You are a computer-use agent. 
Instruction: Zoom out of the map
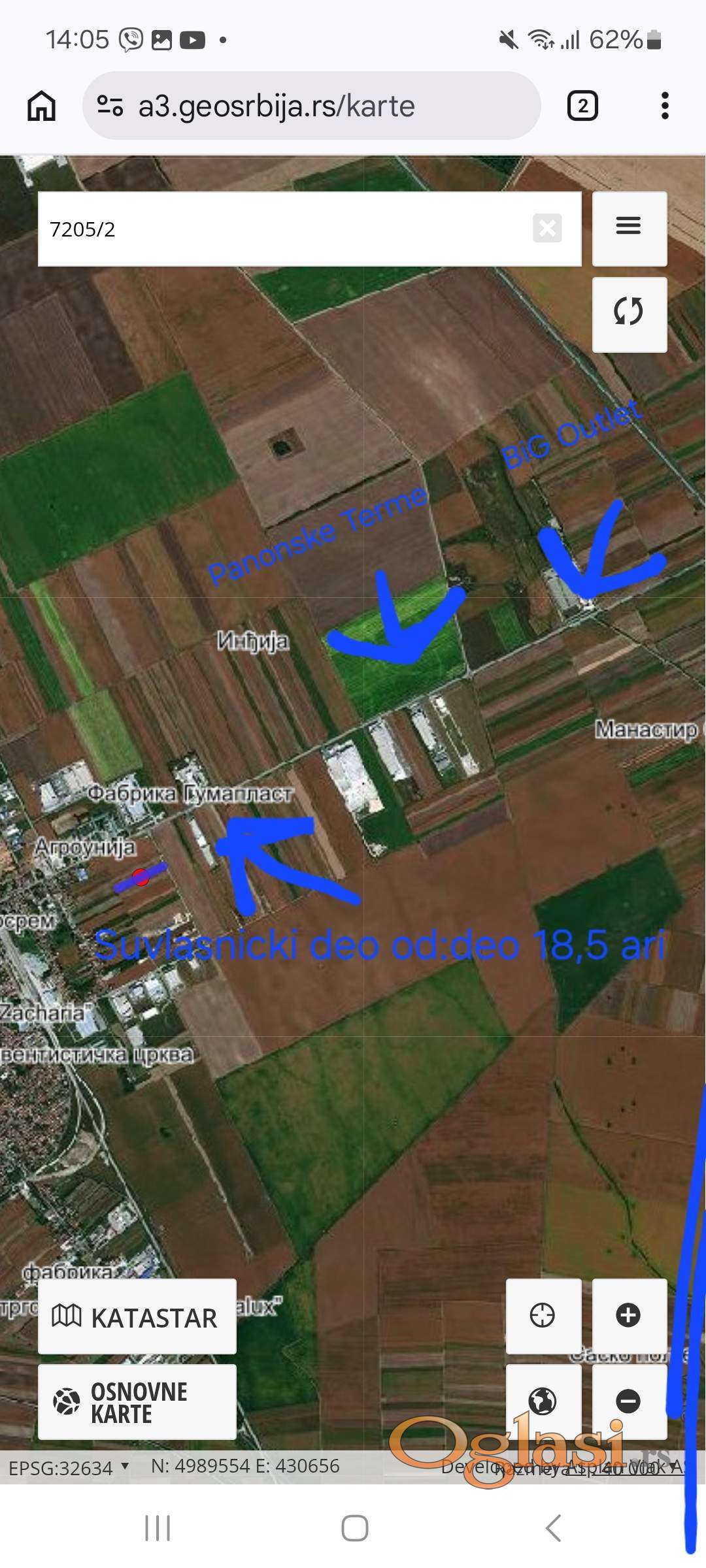point(629,1401)
